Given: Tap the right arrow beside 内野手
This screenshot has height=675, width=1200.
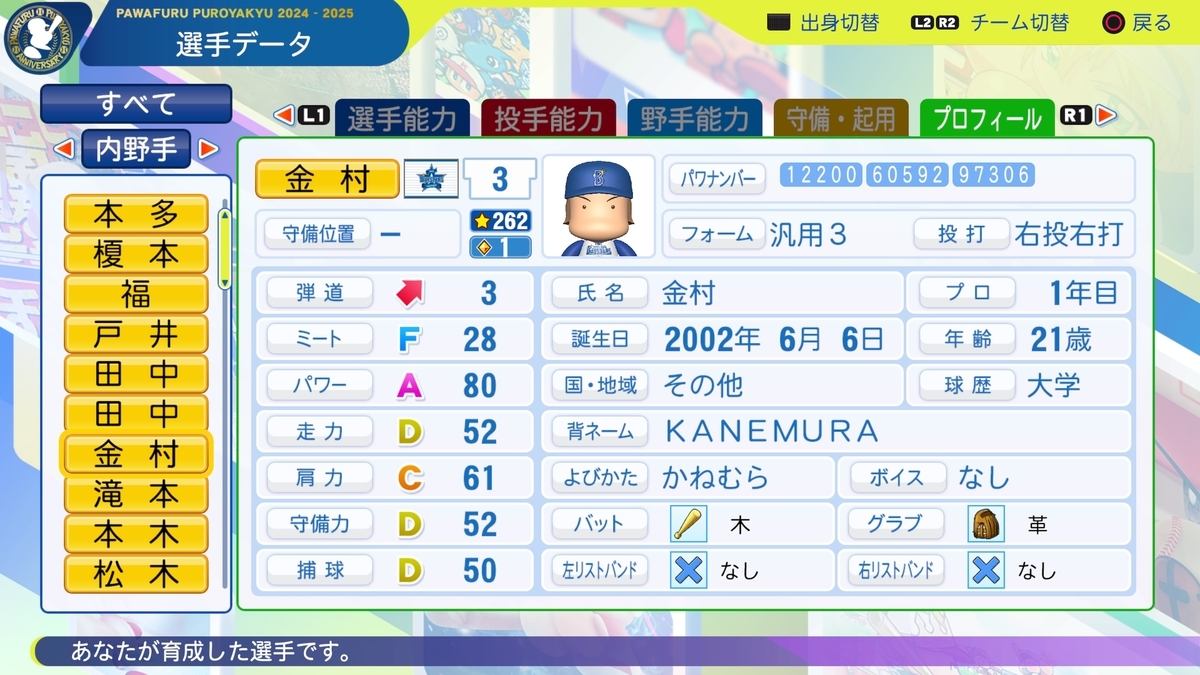Looking at the screenshot, I should tap(208, 149).
